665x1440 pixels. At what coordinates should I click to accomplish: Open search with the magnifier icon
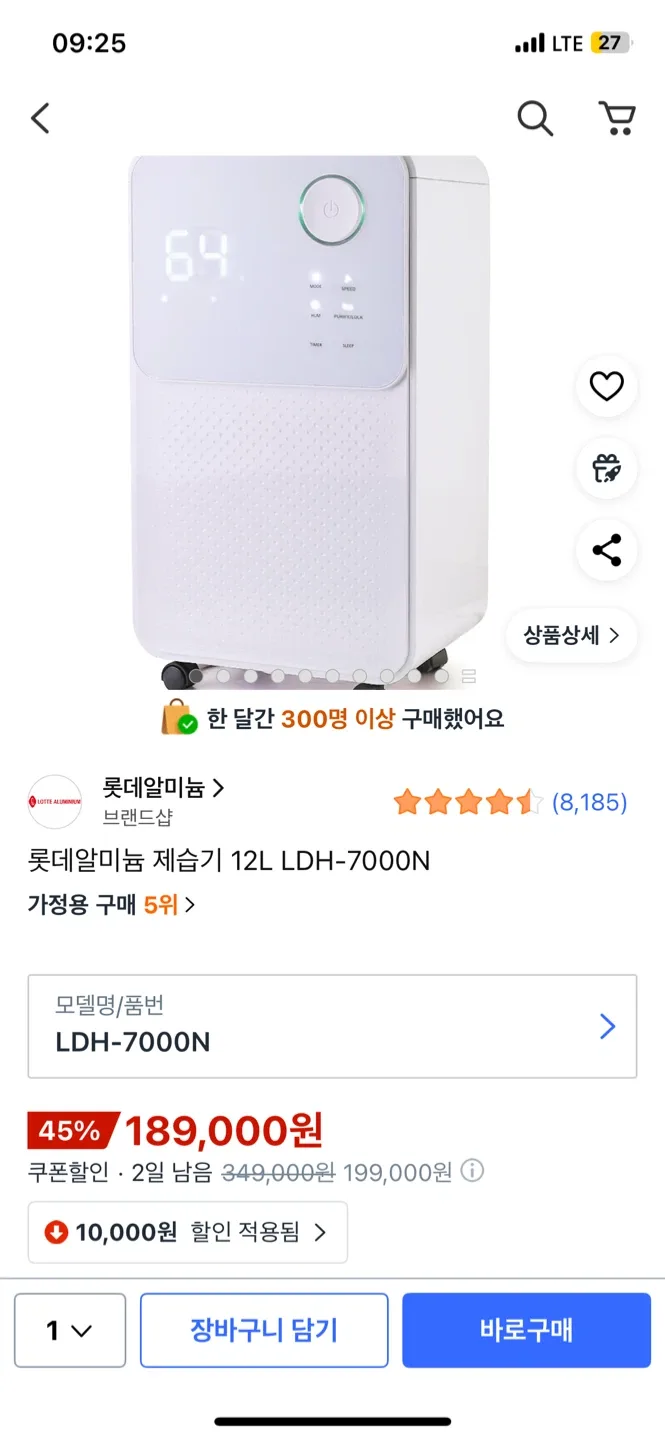535,119
